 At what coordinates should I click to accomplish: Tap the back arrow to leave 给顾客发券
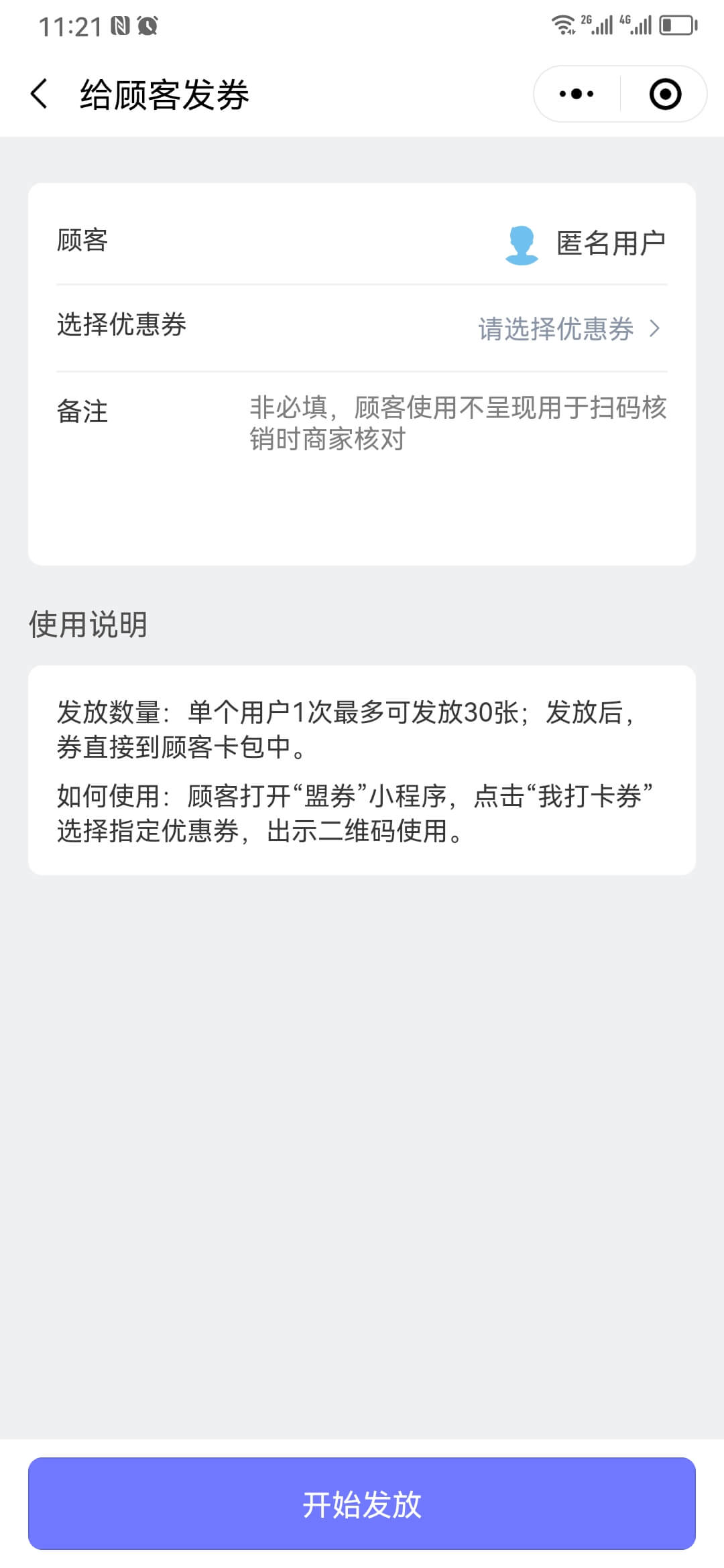pos(38,94)
